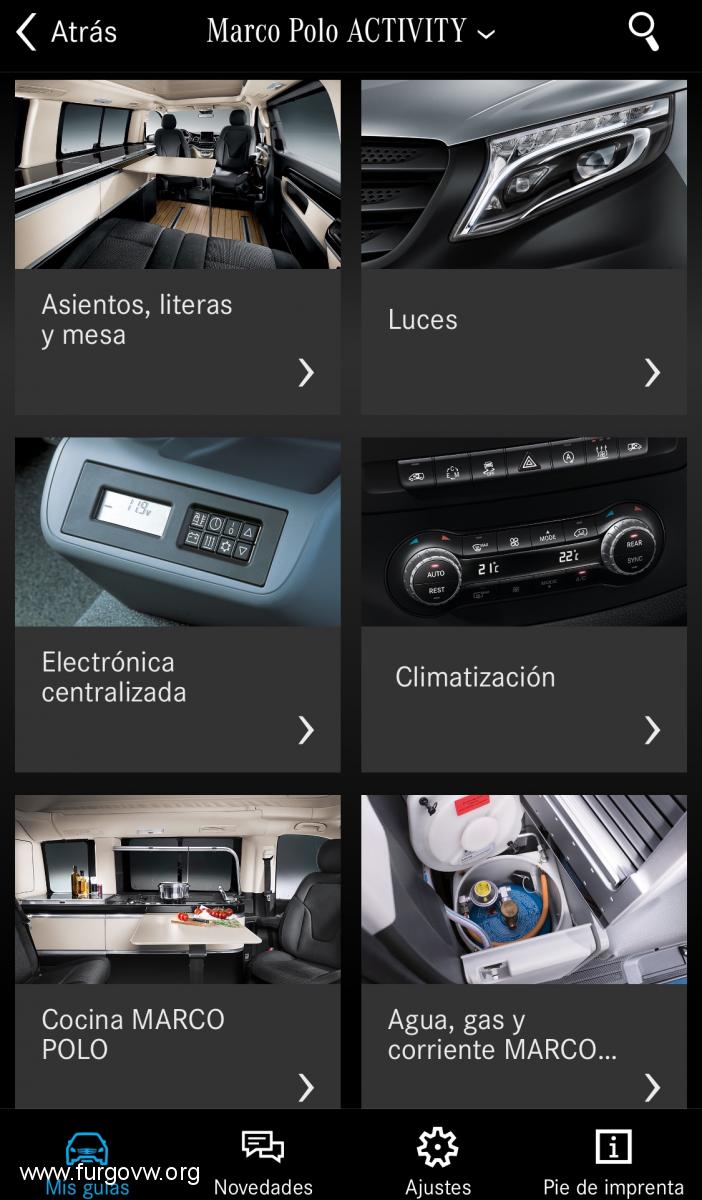Switch to the Mis guías tab
This screenshot has width=702, height=1200.
pyautogui.click(x=87, y=1160)
